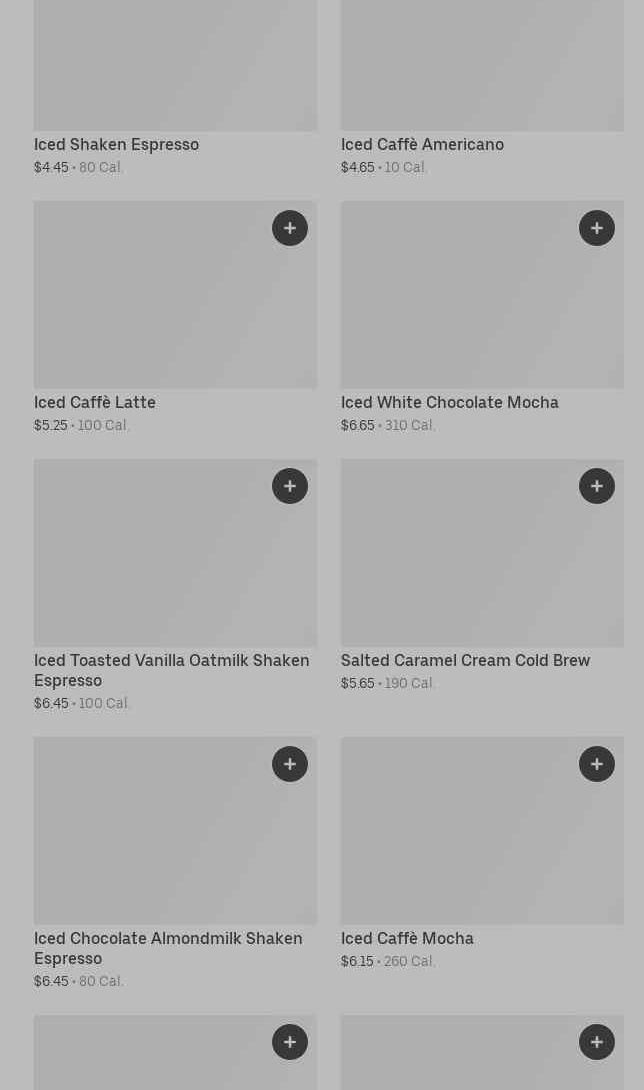The width and height of the screenshot is (644, 1090).
Task: Open Iced Shaken Espresso item
Action: click(116, 145)
